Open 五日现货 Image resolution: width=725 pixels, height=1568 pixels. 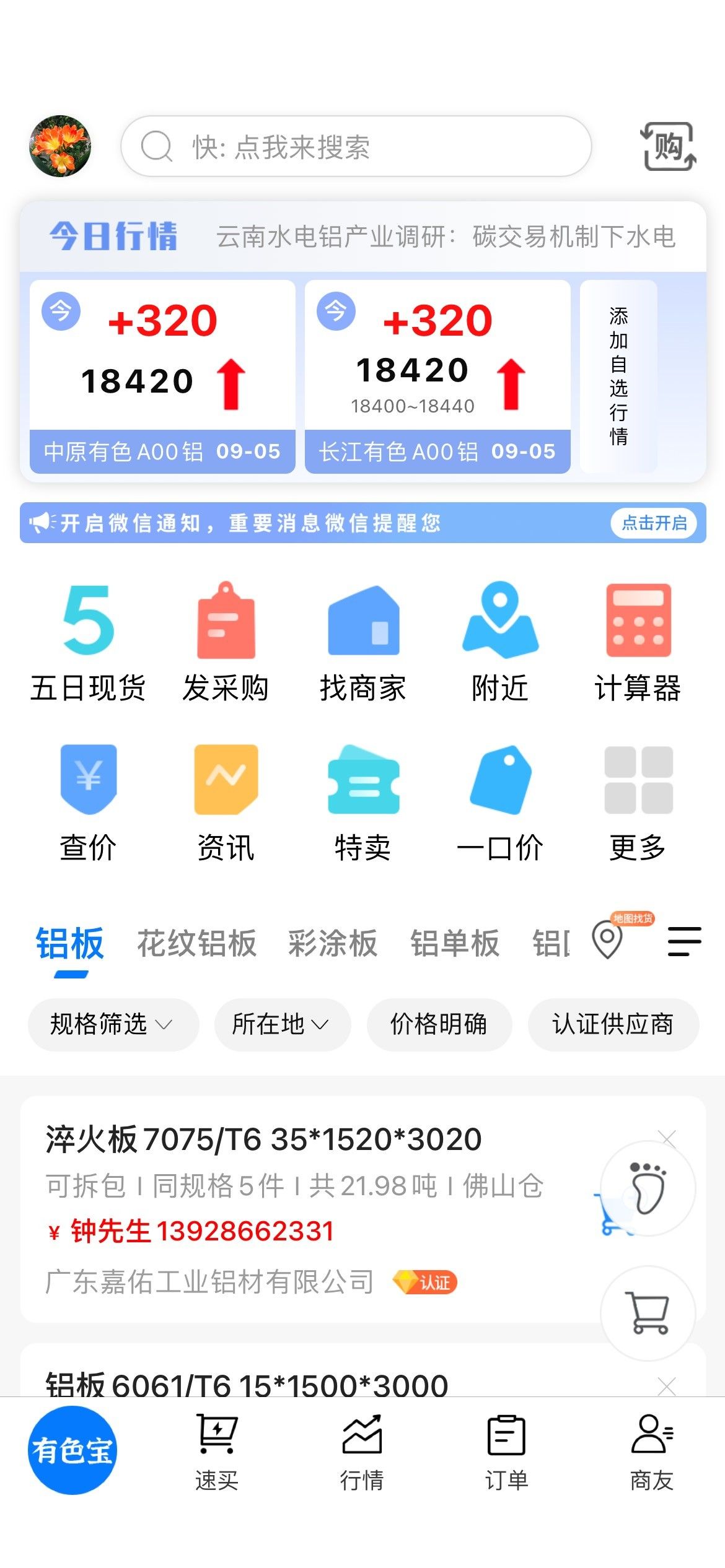click(88, 642)
